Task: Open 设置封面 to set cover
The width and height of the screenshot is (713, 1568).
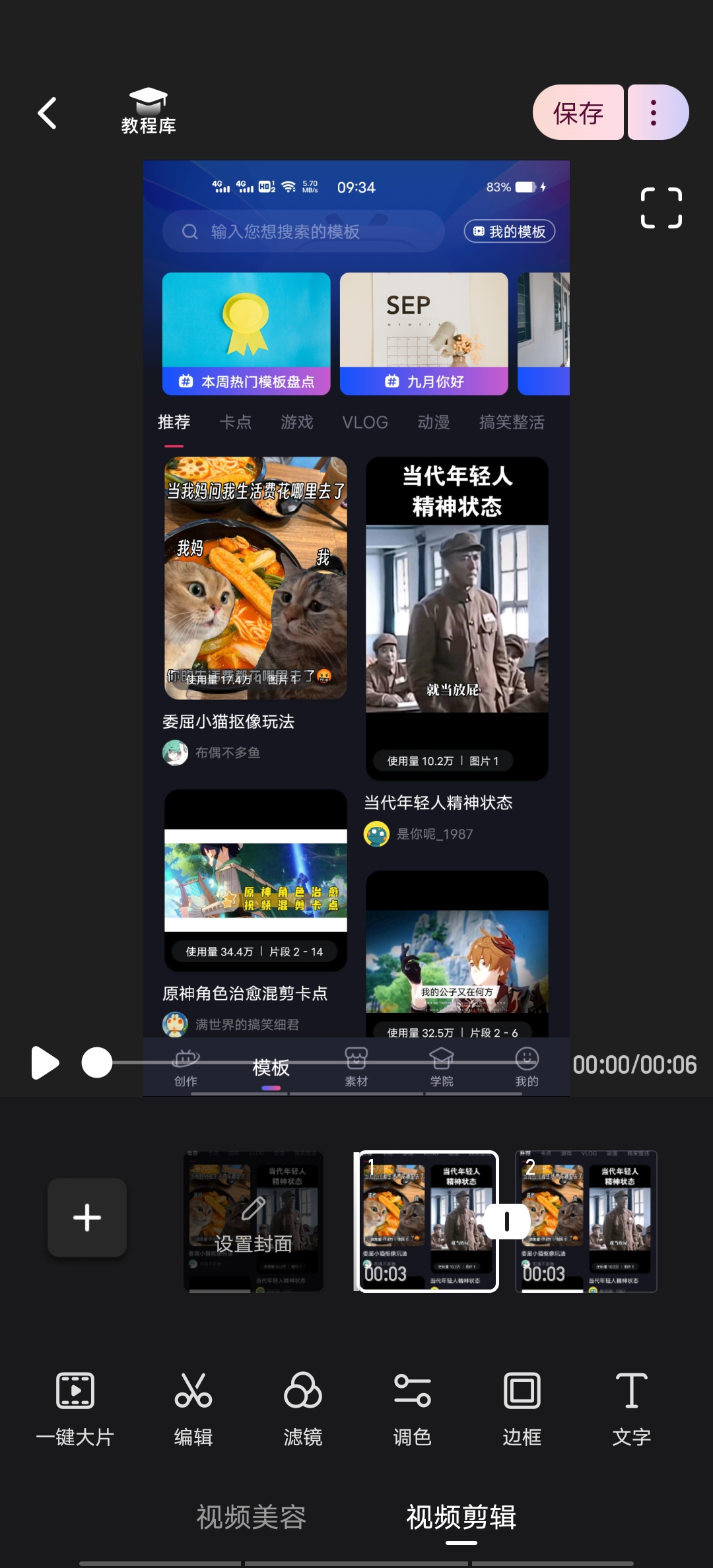Action: click(x=254, y=1222)
